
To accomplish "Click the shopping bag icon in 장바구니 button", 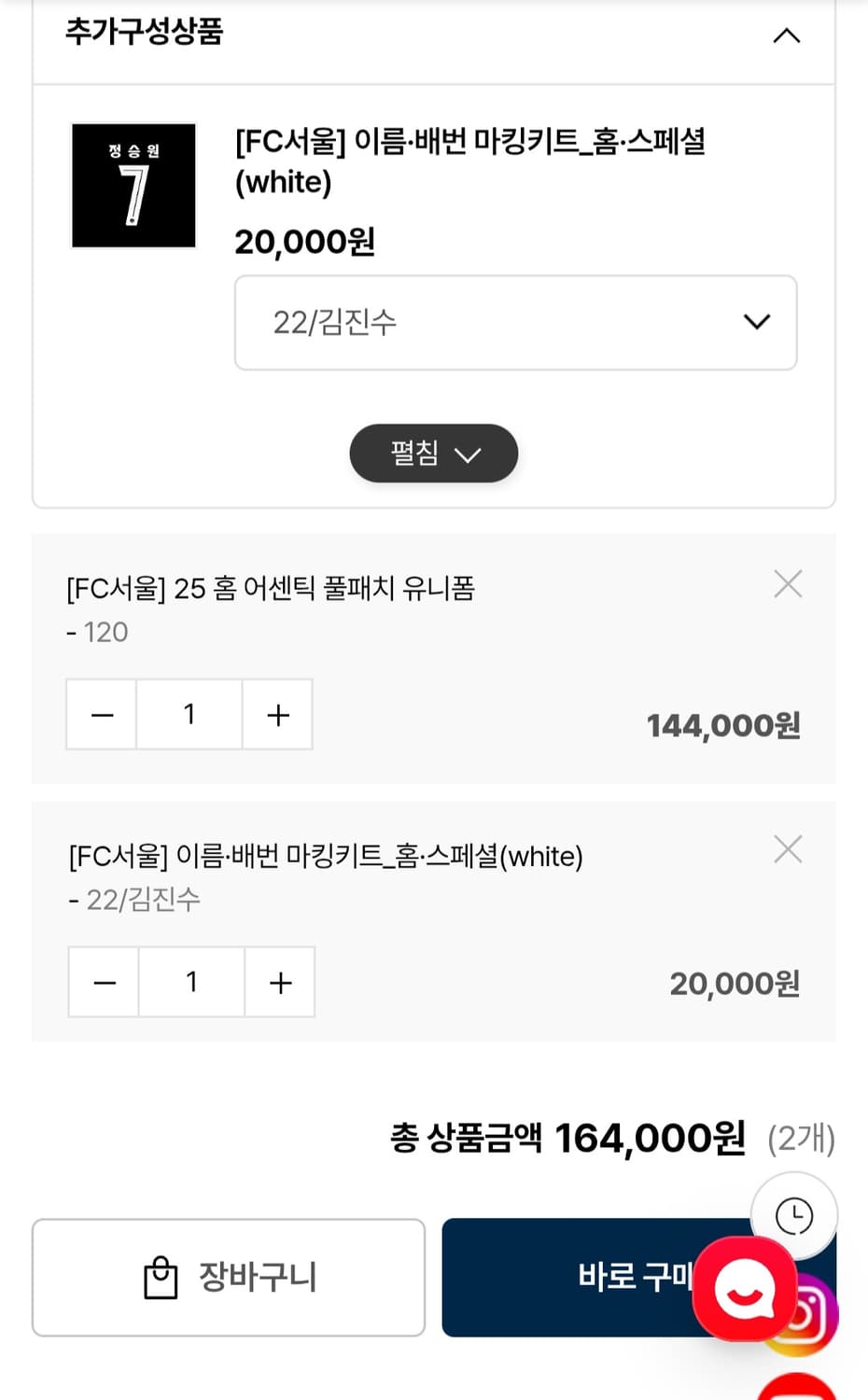I will [x=161, y=1276].
